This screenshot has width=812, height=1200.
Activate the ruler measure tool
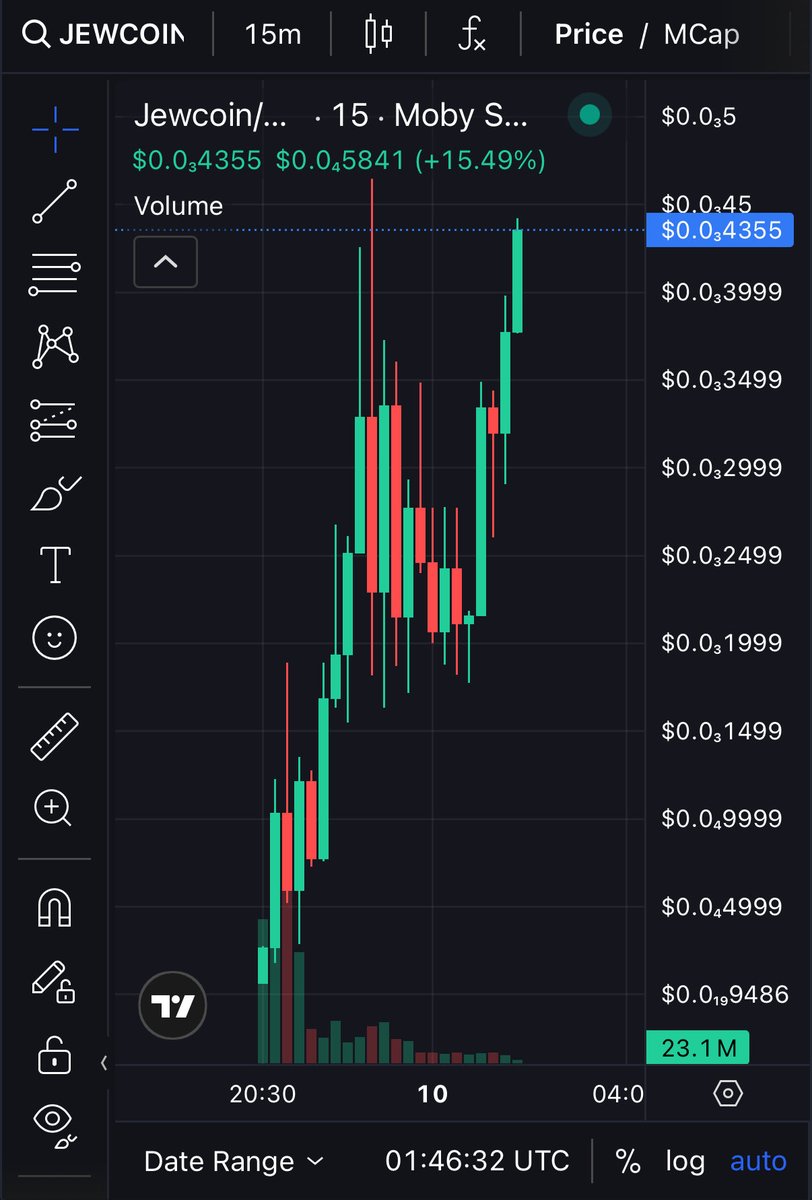[54, 735]
